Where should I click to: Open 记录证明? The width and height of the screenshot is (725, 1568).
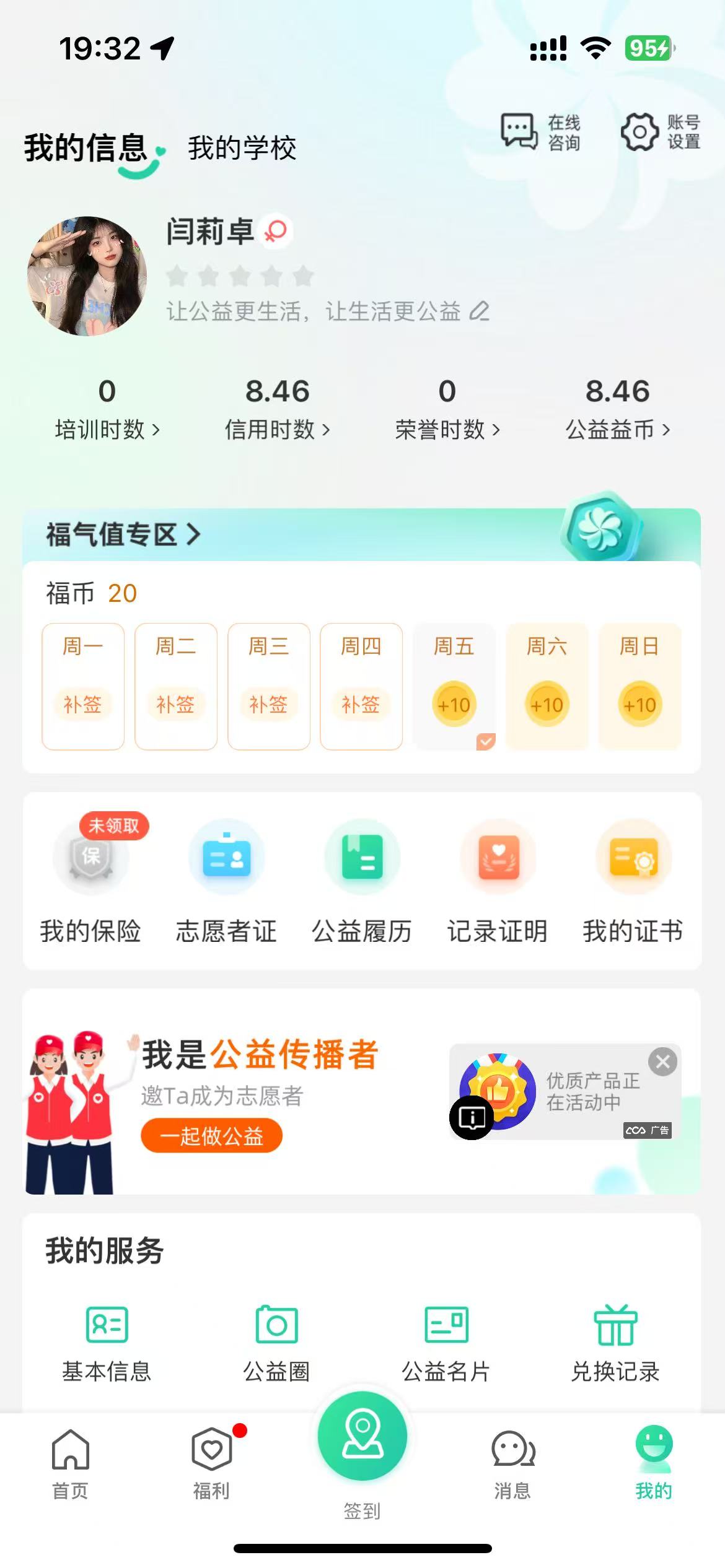(498, 879)
